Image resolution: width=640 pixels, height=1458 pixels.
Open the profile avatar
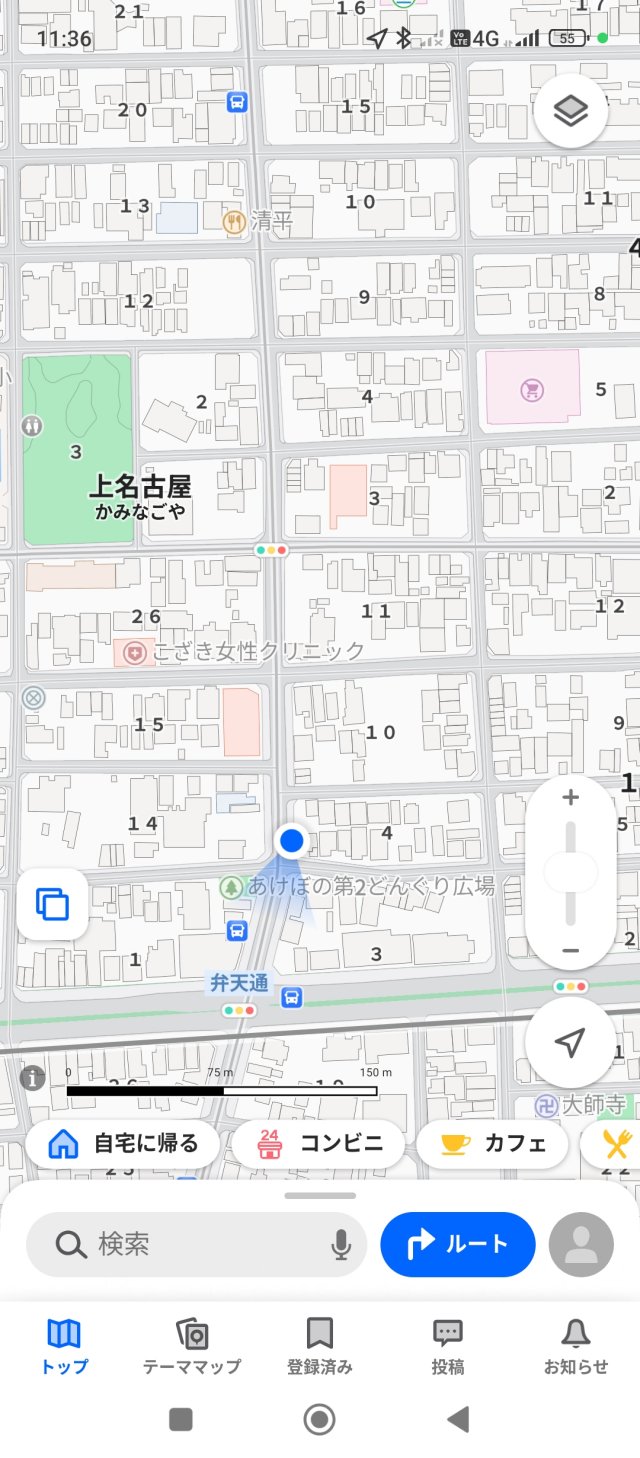[582, 1244]
